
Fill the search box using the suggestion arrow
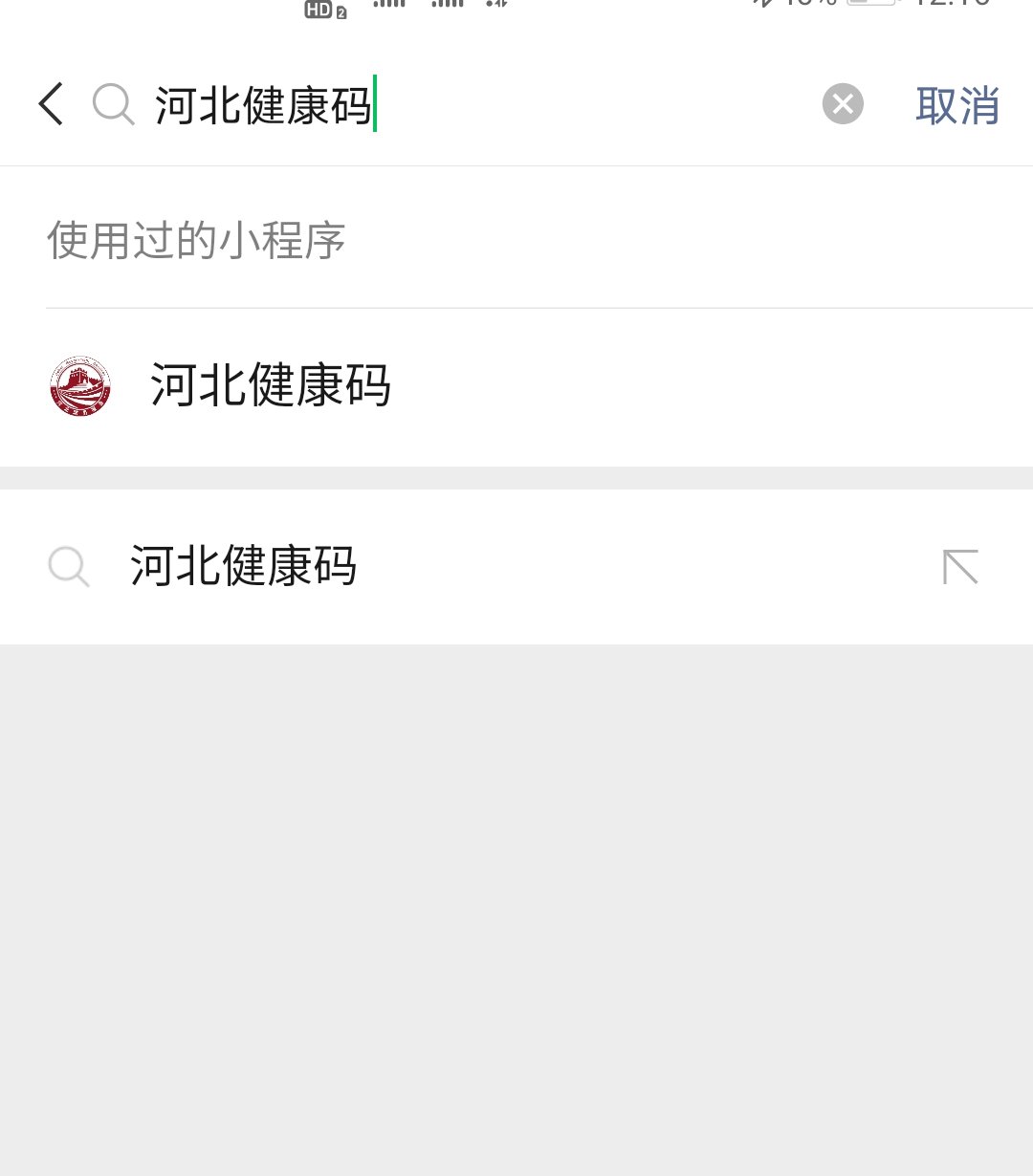(x=960, y=567)
